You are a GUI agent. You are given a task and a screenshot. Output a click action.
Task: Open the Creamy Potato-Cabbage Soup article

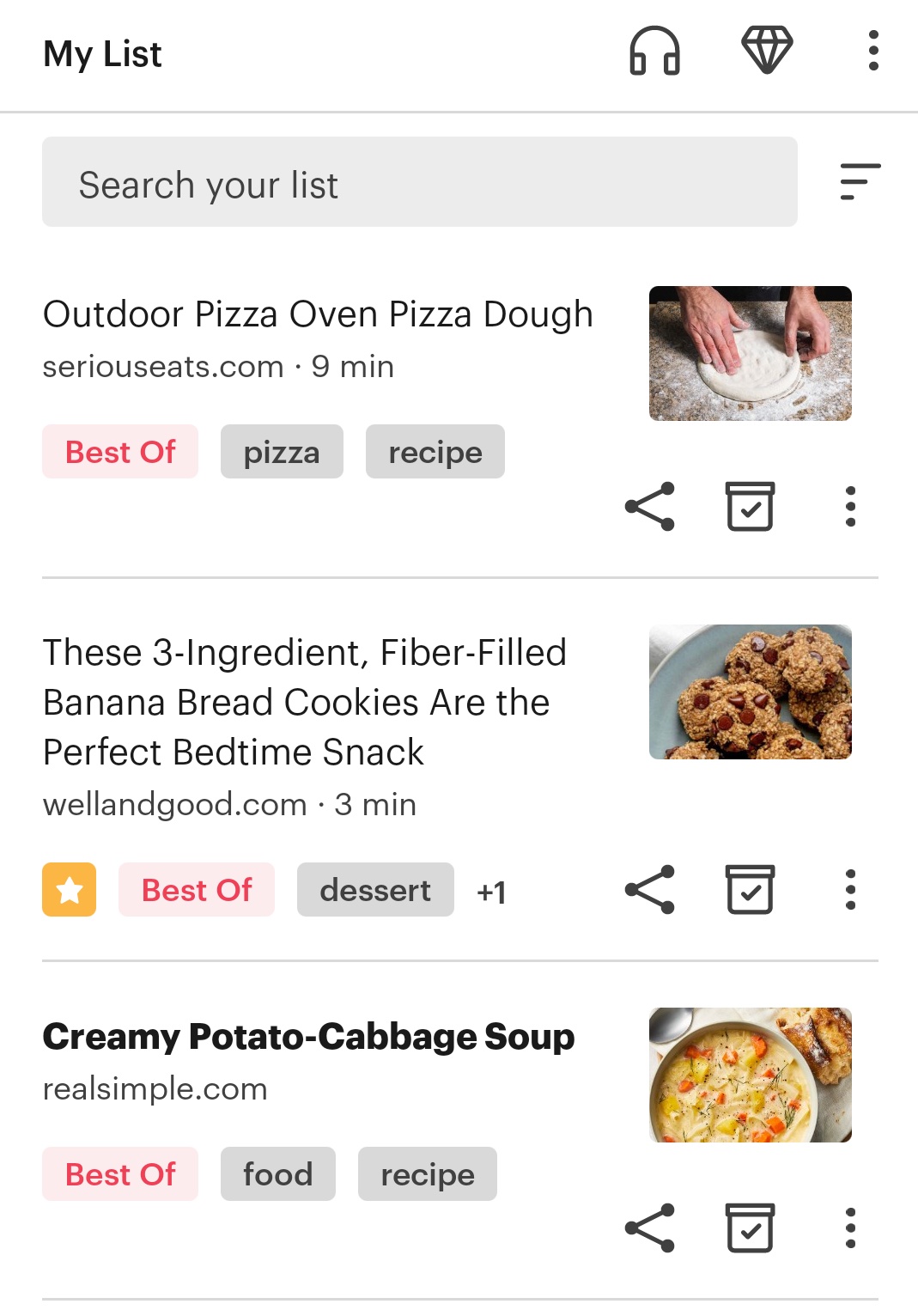click(x=308, y=1038)
